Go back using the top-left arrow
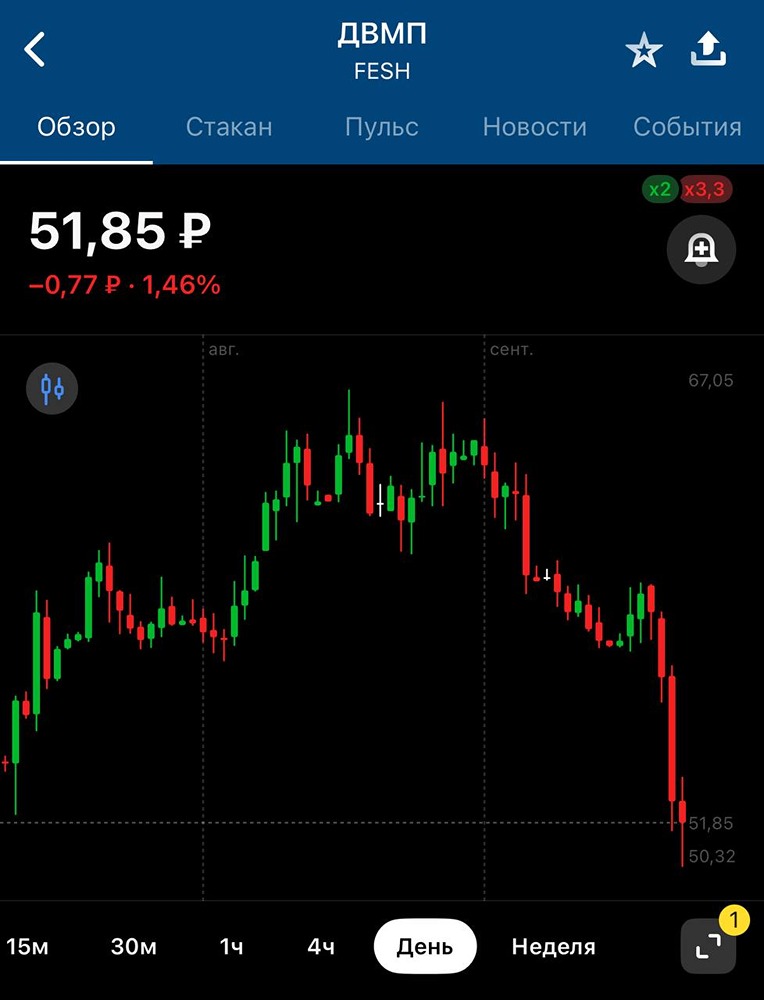This screenshot has width=764, height=1000. pyautogui.click(x=35, y=49)
